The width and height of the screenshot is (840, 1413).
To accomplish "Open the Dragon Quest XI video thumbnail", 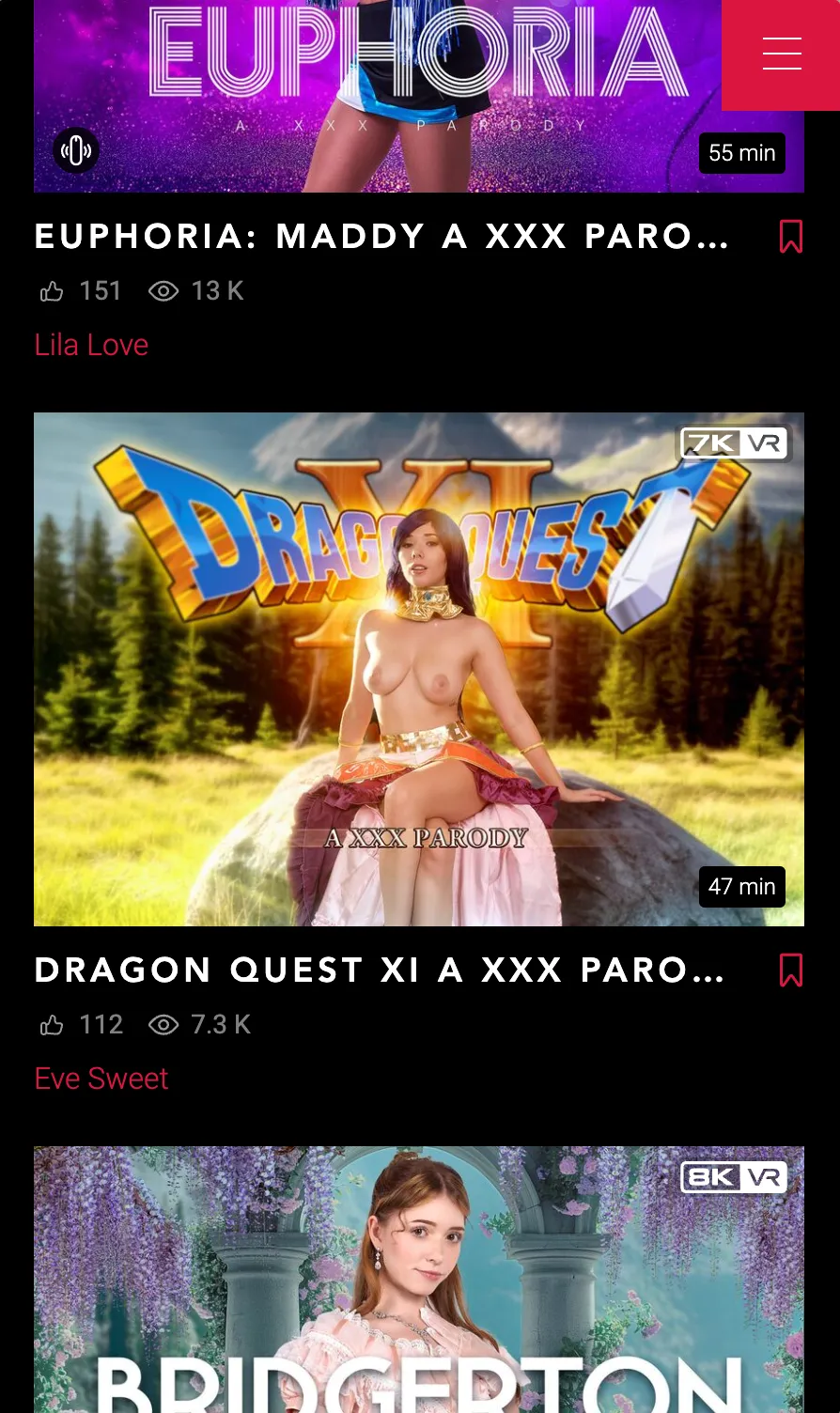I will pyautogui.click(x=418, y=669).
